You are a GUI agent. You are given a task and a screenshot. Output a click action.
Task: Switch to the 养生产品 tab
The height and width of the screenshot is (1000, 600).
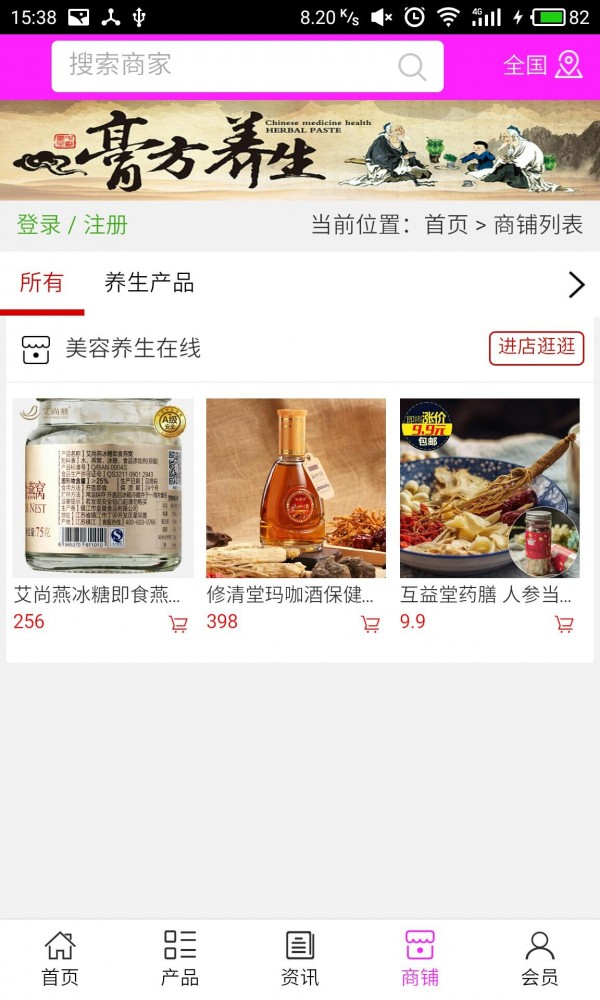click(x=149, y=283)
